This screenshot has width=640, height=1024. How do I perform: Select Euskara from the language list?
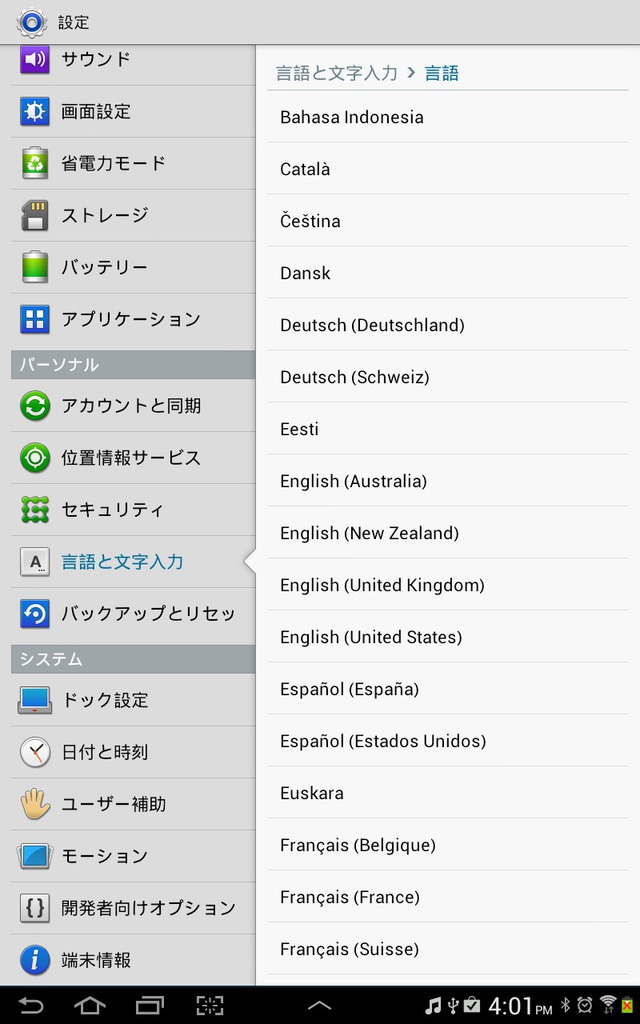[x=447, y=793]
